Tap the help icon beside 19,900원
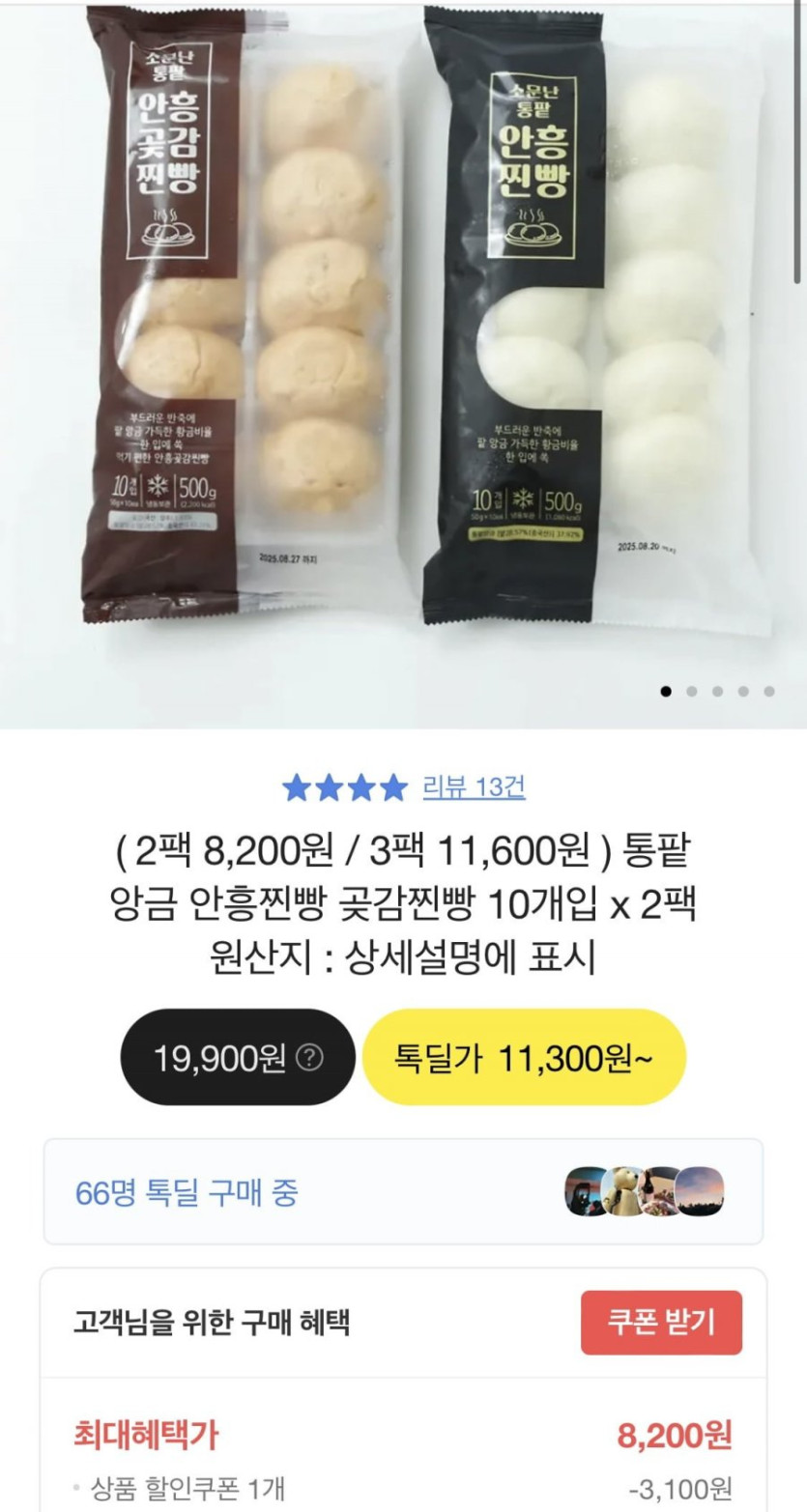 (x=308, y=1059)
